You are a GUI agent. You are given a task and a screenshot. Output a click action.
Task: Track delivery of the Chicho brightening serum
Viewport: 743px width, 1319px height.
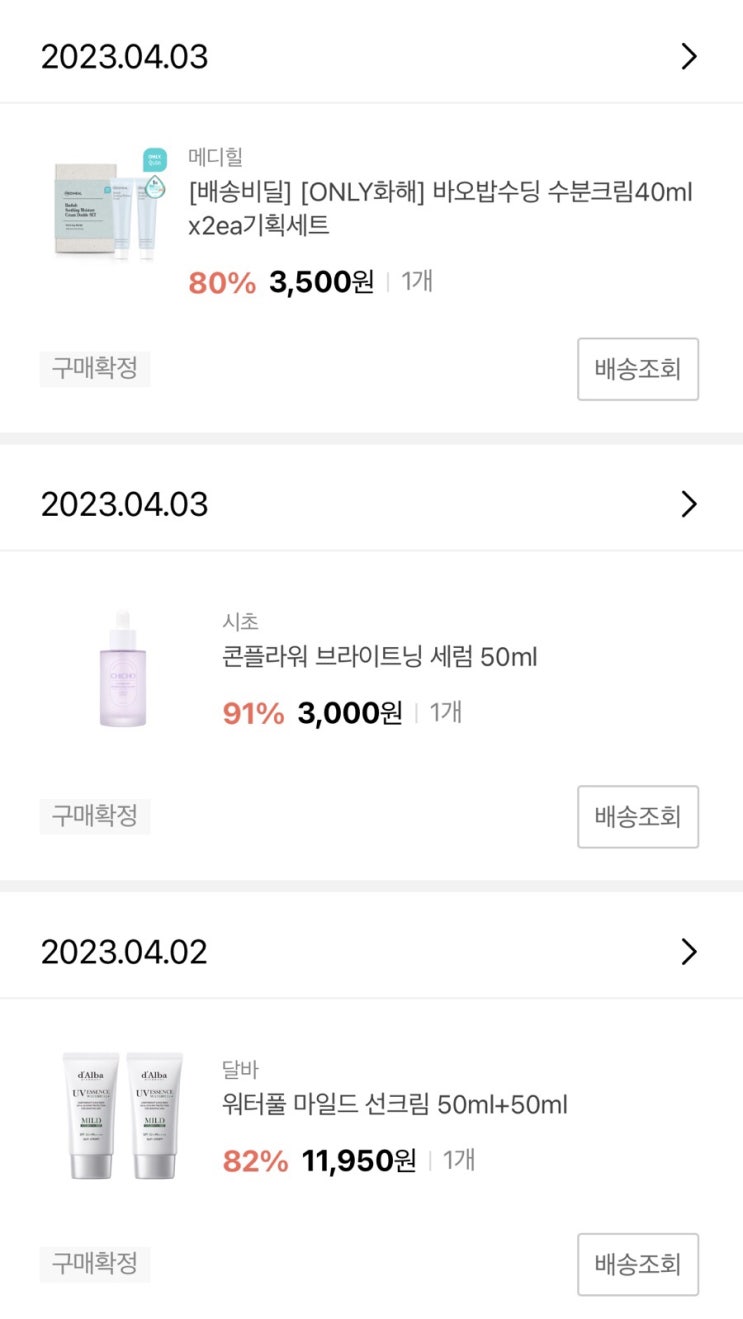[637, 817]
